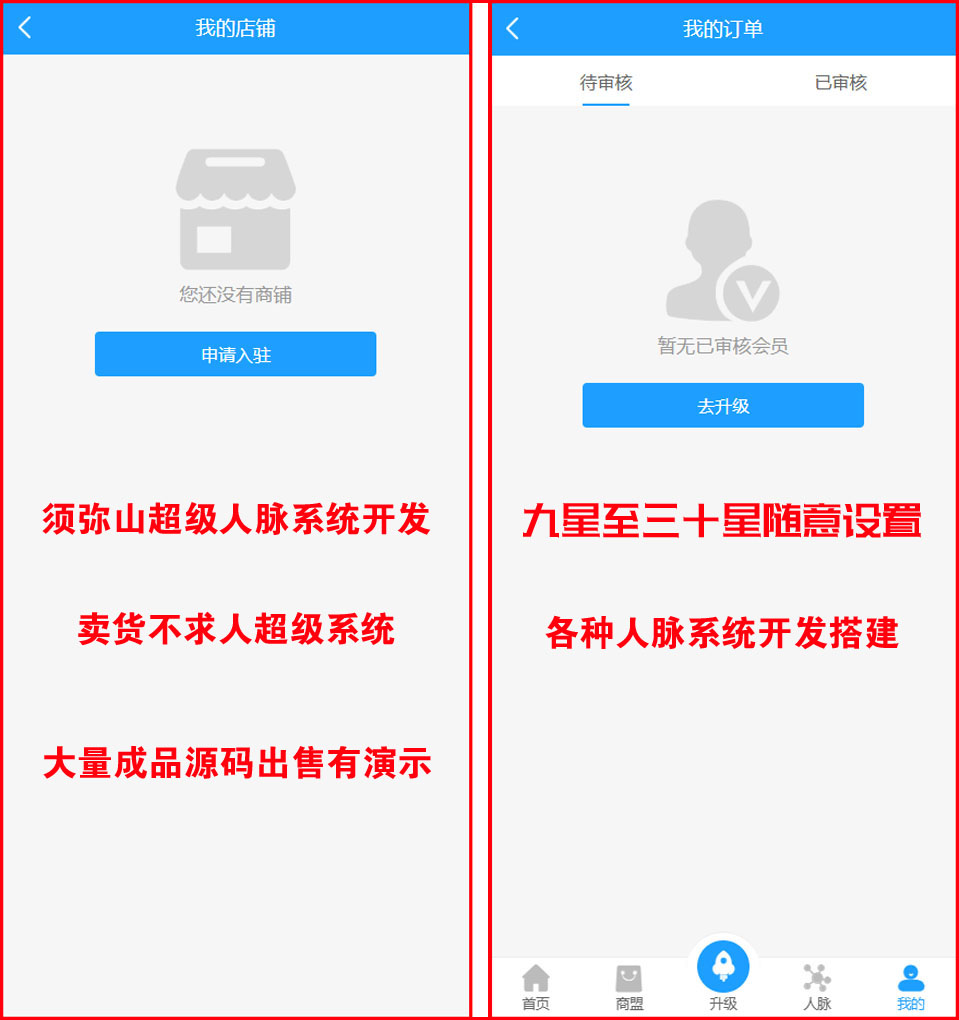The image size is (959, 1020).
Task: Tap the central 升级 rocket icon
Action: 722,968
